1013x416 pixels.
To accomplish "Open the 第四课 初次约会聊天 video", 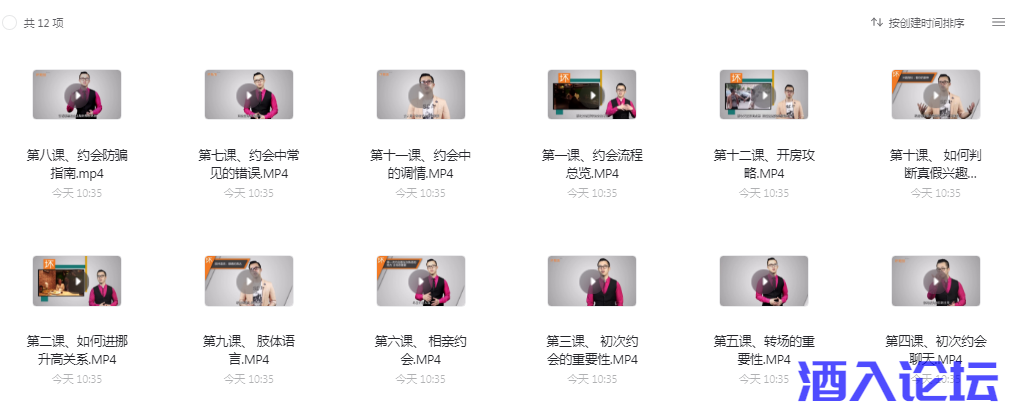I will tap(935, 281).
